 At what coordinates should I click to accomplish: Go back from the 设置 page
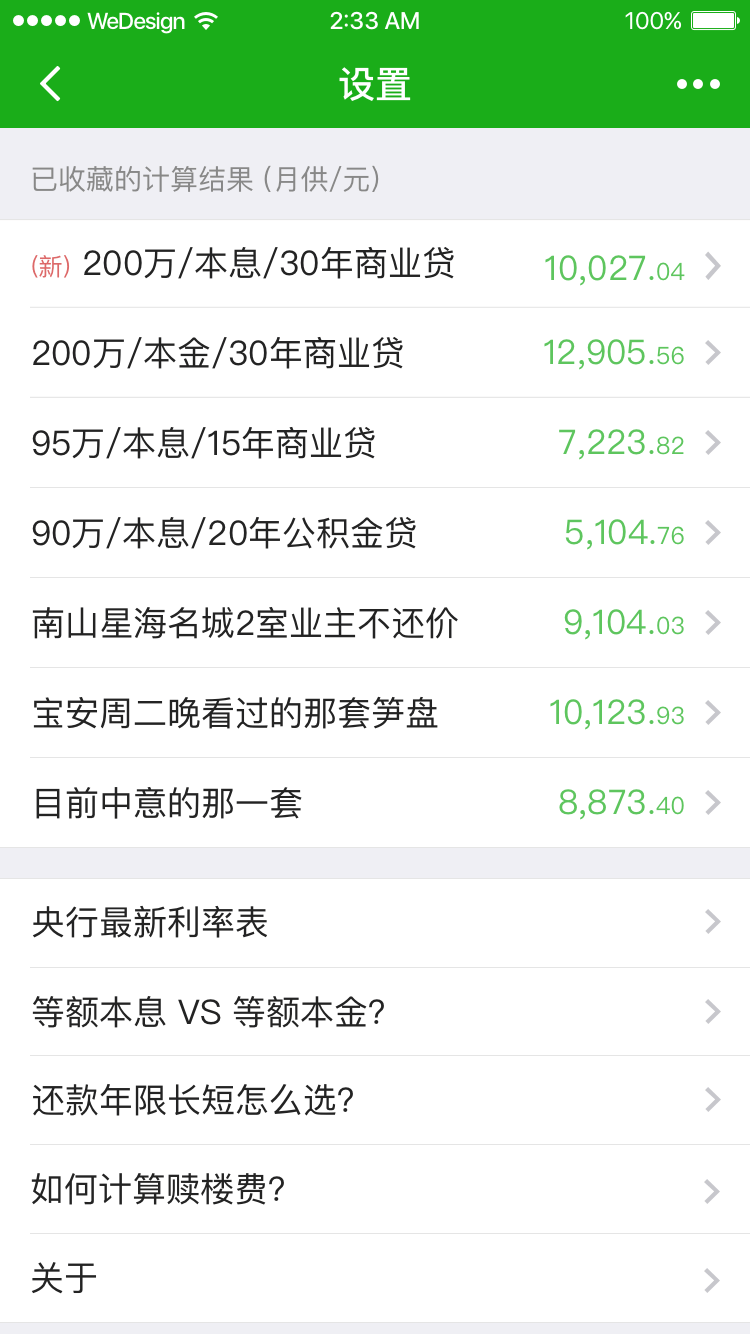point(50,84)
